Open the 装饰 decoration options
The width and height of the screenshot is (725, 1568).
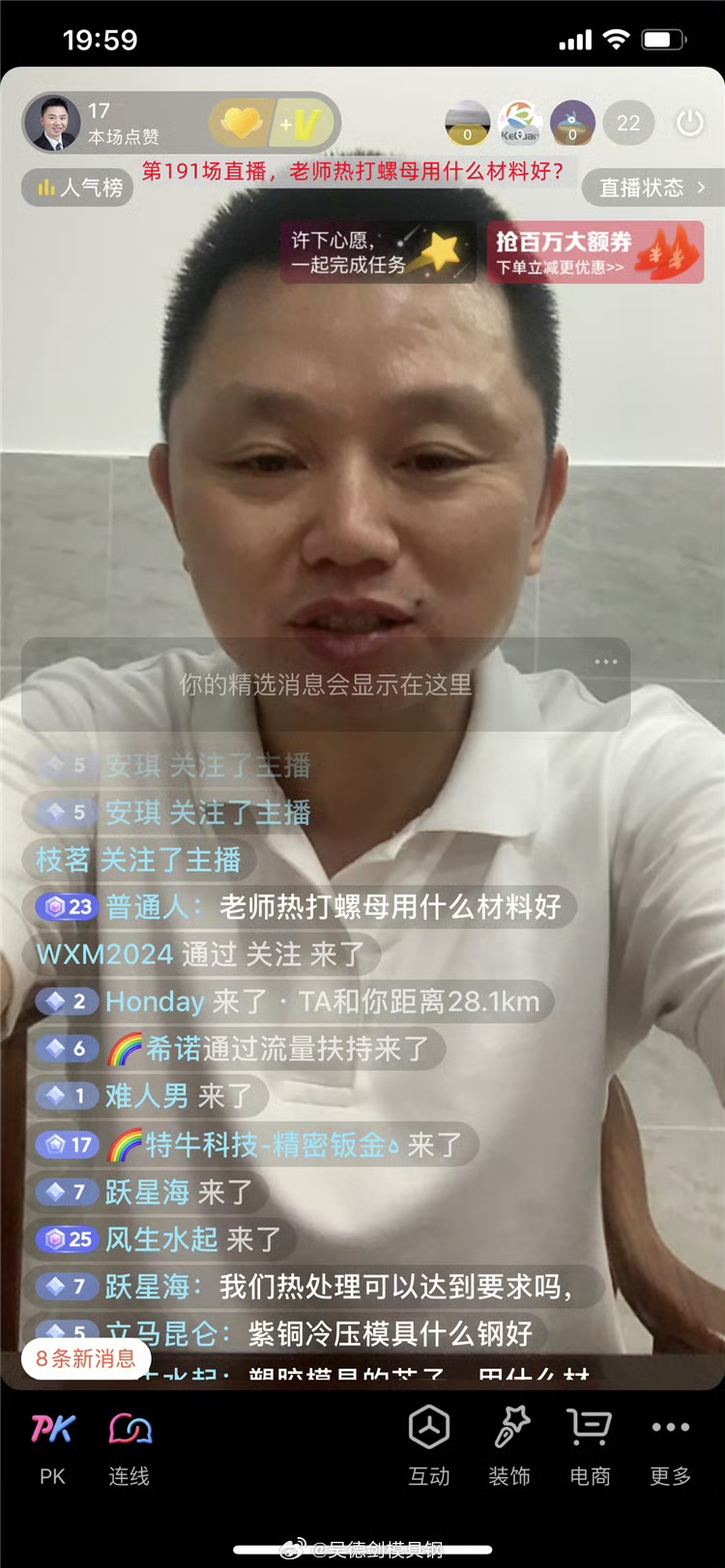click(x=509, y=1444)
